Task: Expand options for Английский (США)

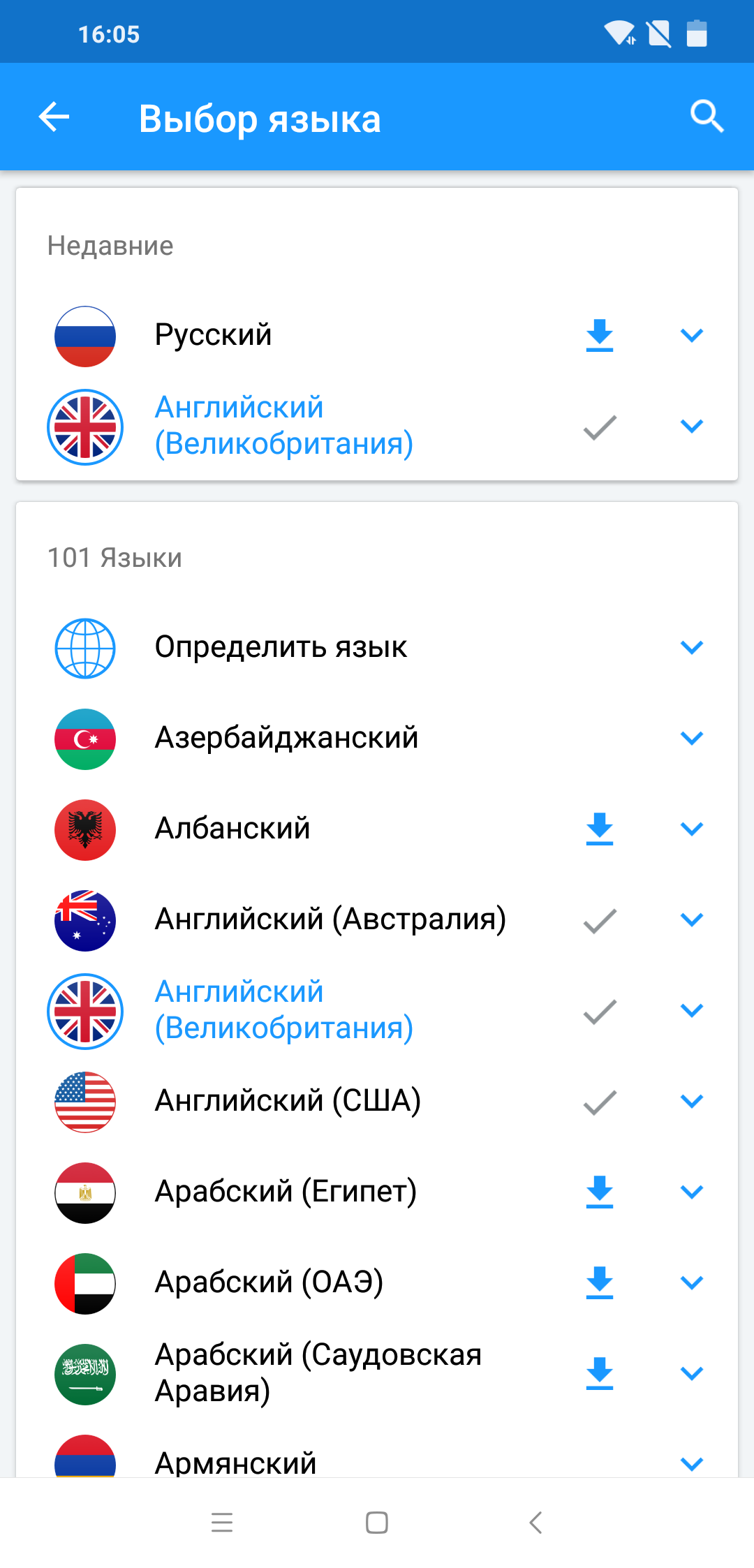Action: click(x=692, y=1101)
